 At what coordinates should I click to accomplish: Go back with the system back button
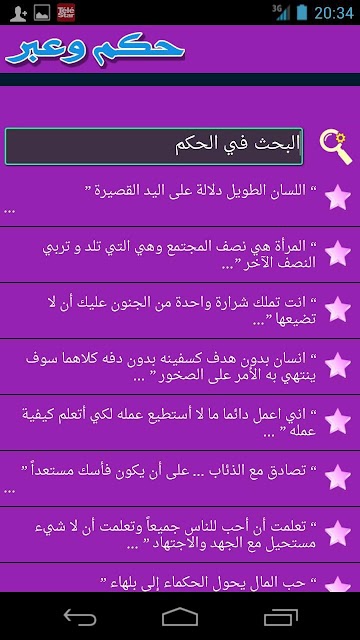coord(80,617)
